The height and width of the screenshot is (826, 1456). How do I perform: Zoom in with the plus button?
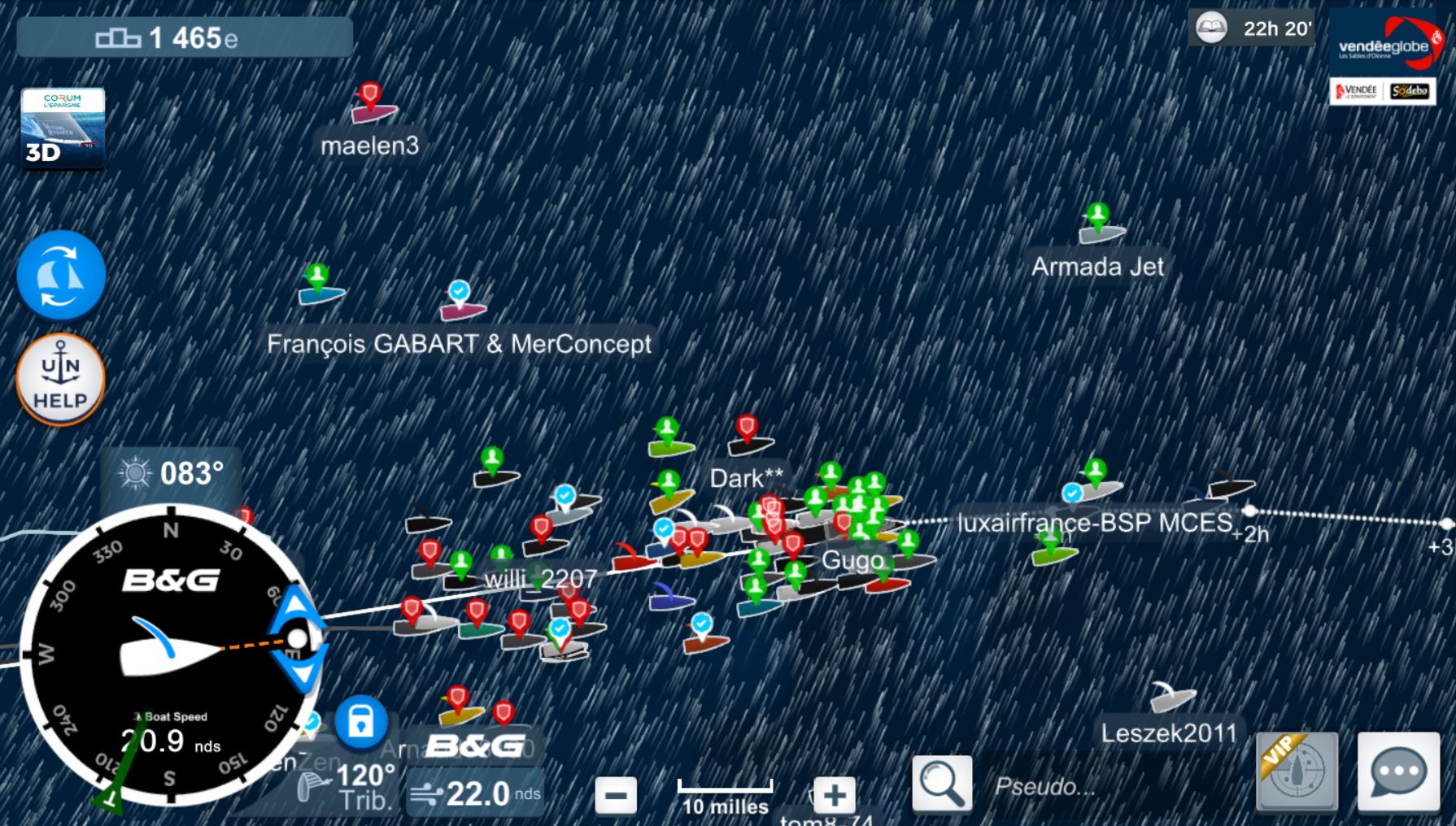click(834, 795)
